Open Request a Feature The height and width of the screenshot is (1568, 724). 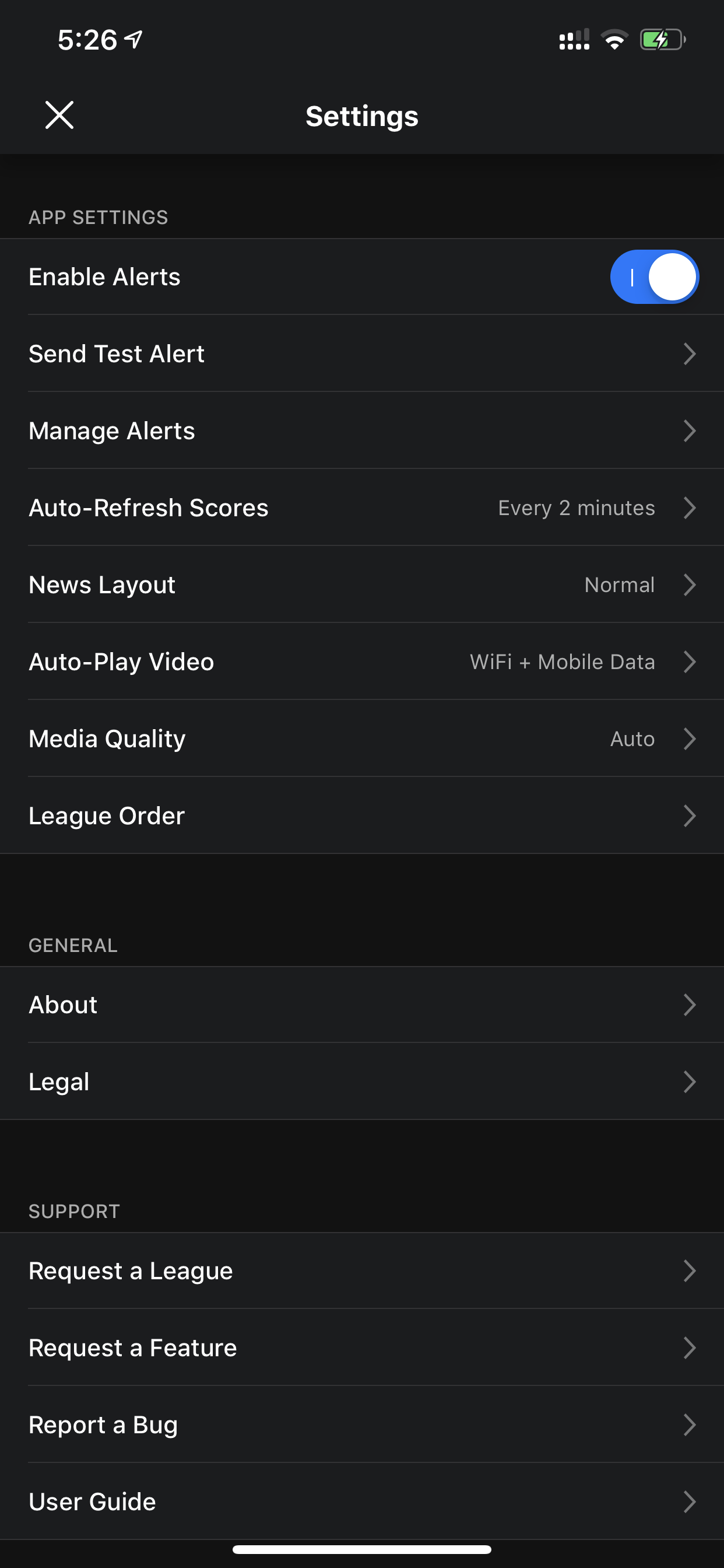pos(361,1347)
